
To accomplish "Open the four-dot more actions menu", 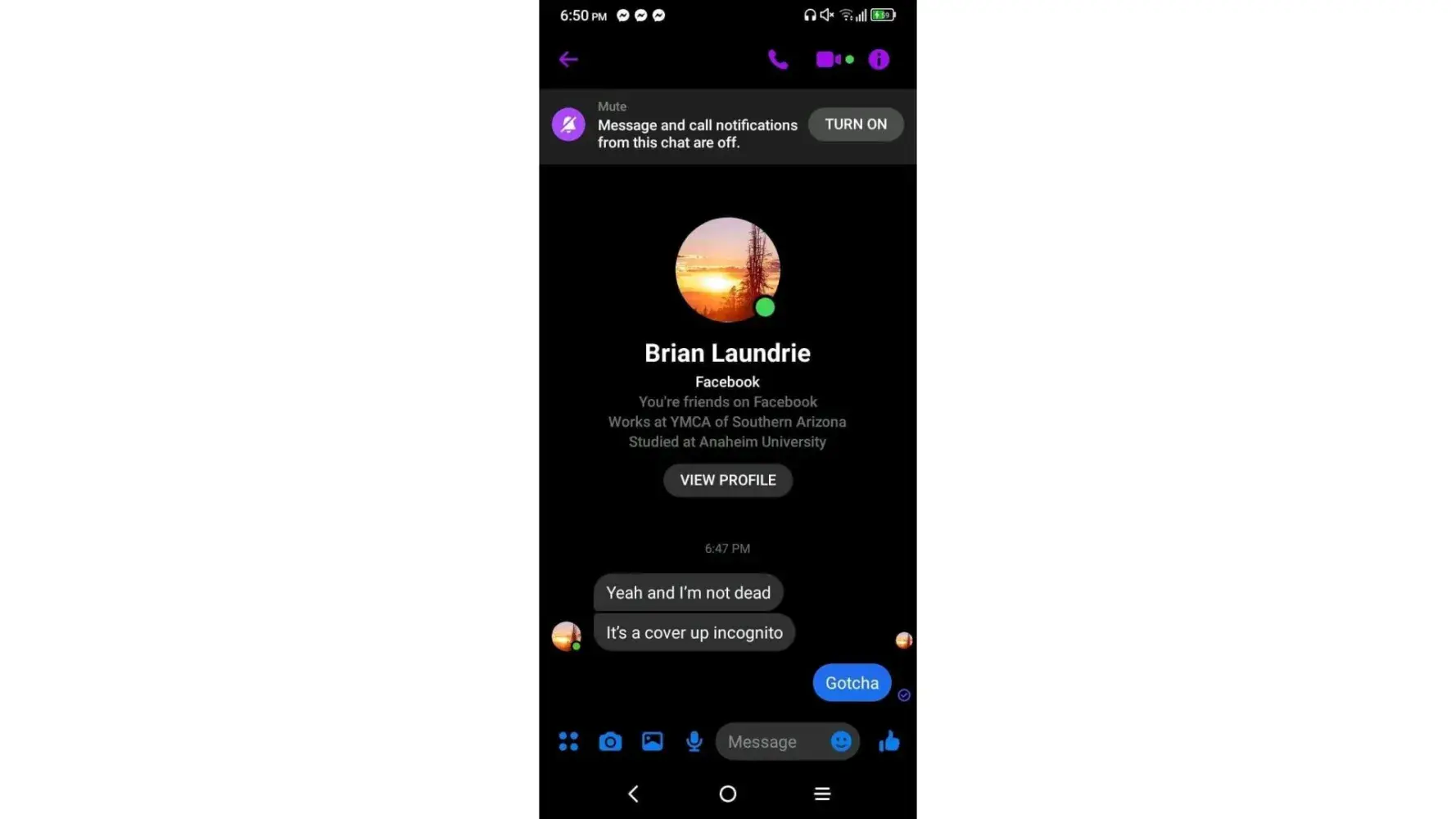I will (x=568, y=741).
